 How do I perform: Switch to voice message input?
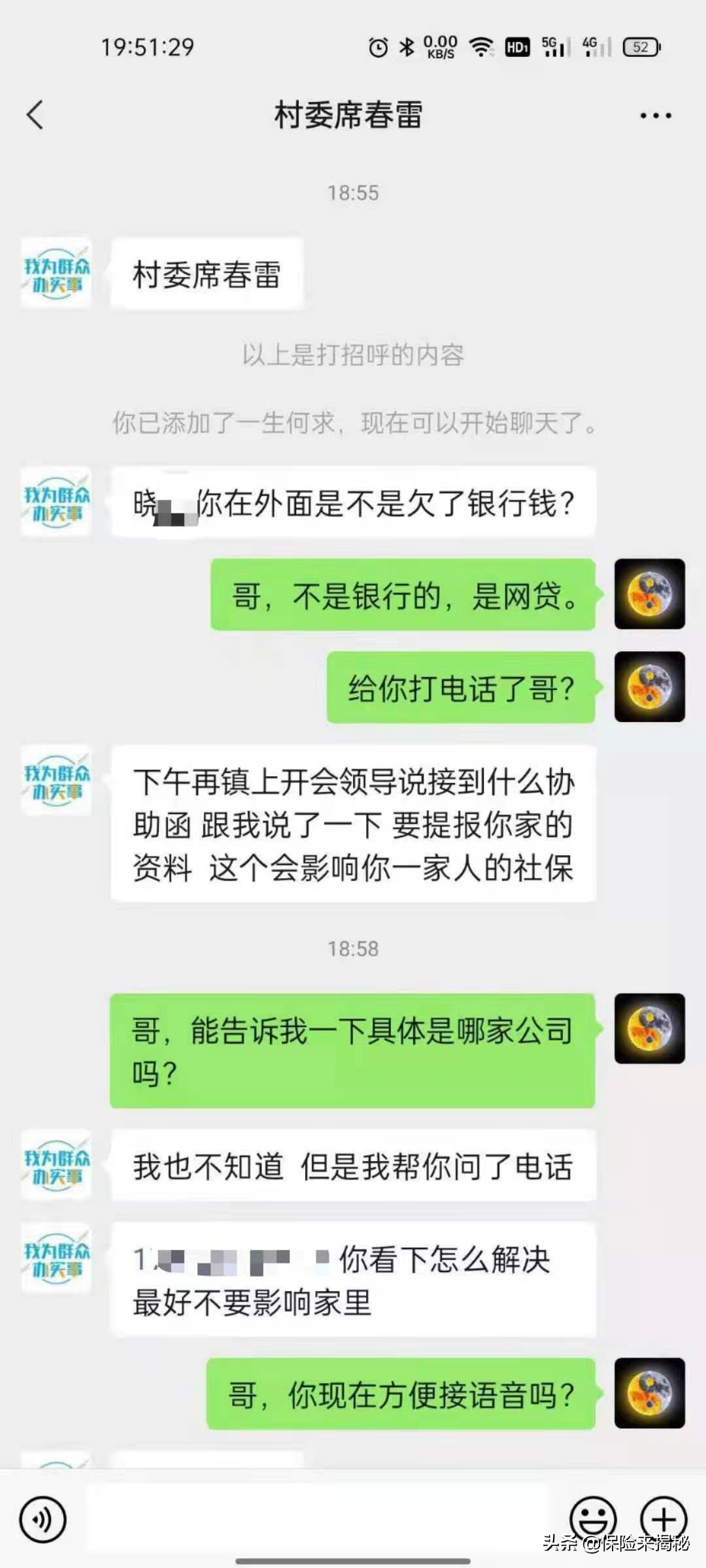(x=43, y=1519)
